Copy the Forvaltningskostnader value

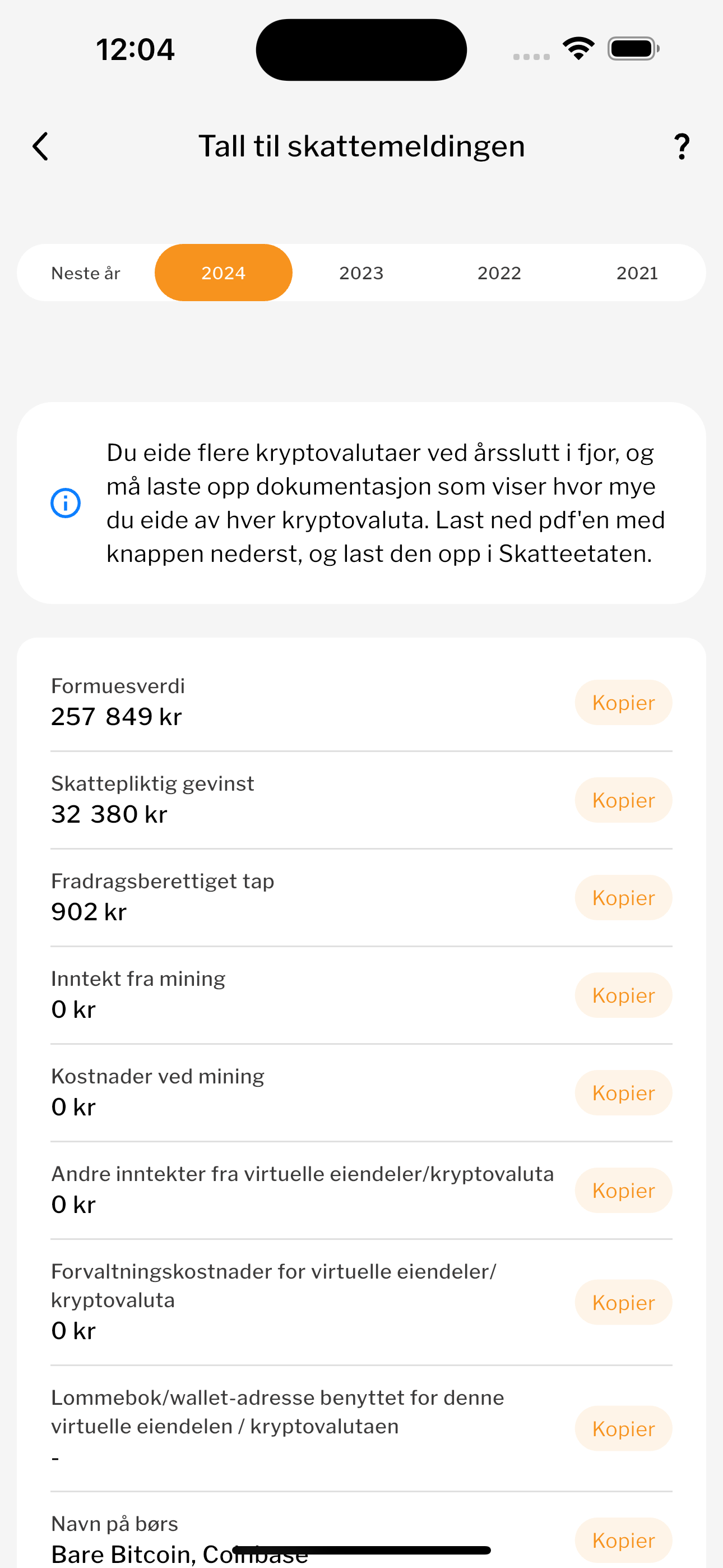(623, 1302)
